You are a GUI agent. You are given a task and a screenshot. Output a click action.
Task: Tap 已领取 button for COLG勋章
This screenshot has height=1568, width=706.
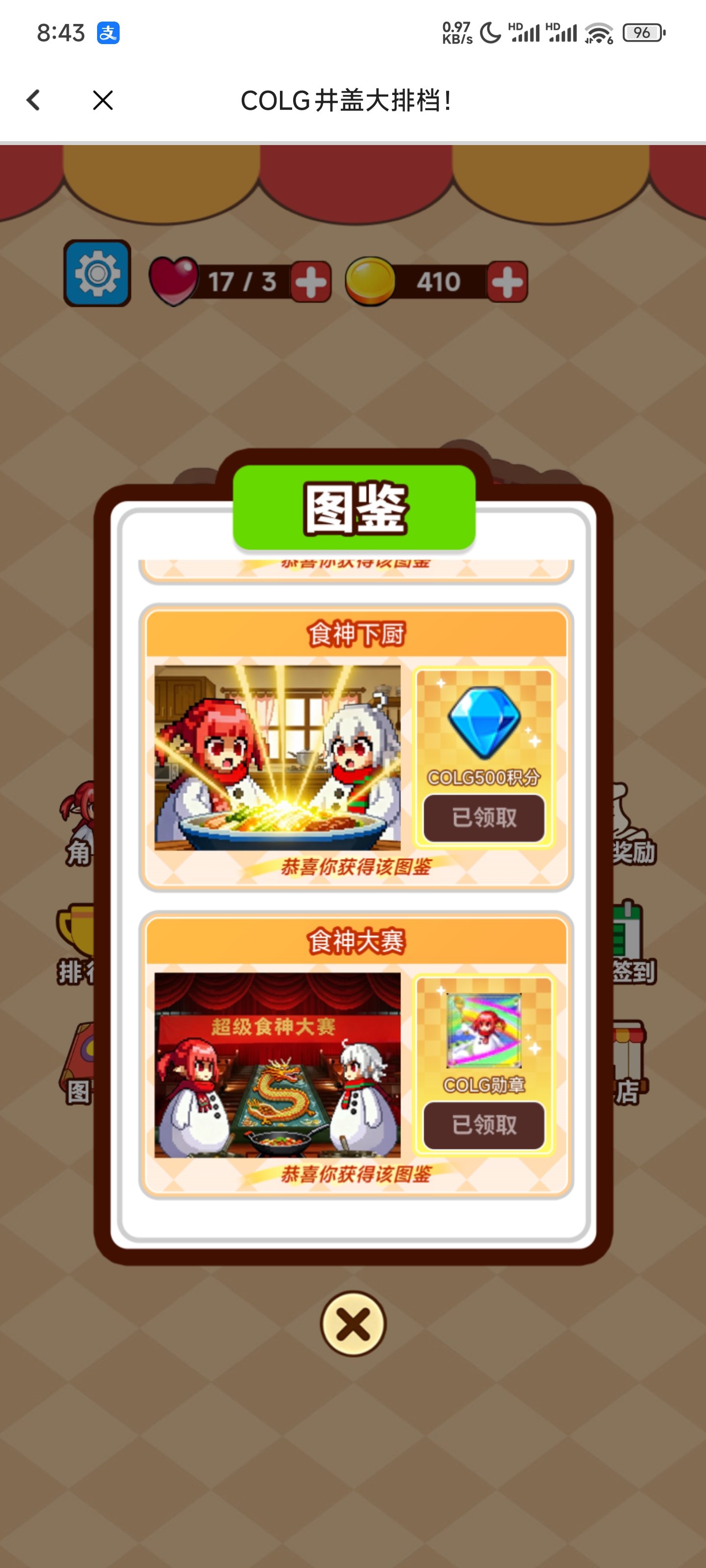(484, 1125)
